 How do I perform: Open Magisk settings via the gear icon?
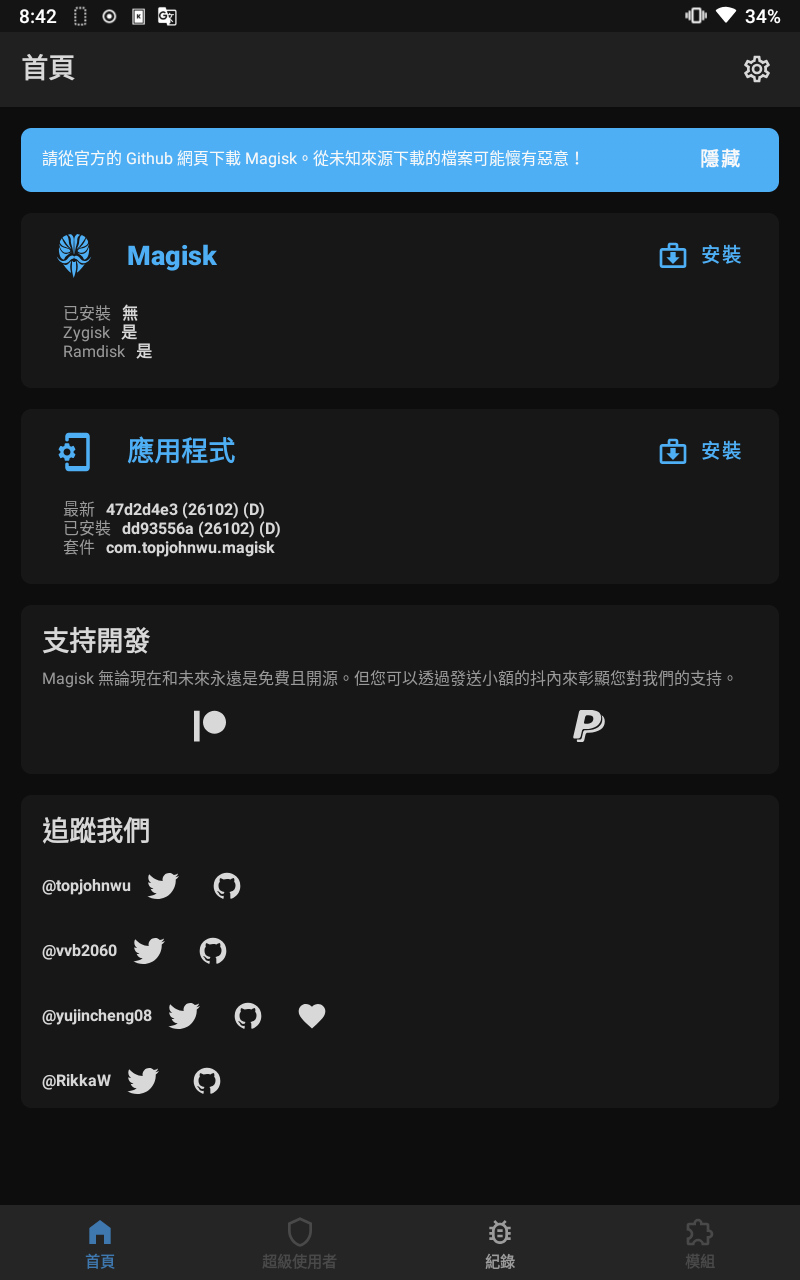click(x=756, y=69)
